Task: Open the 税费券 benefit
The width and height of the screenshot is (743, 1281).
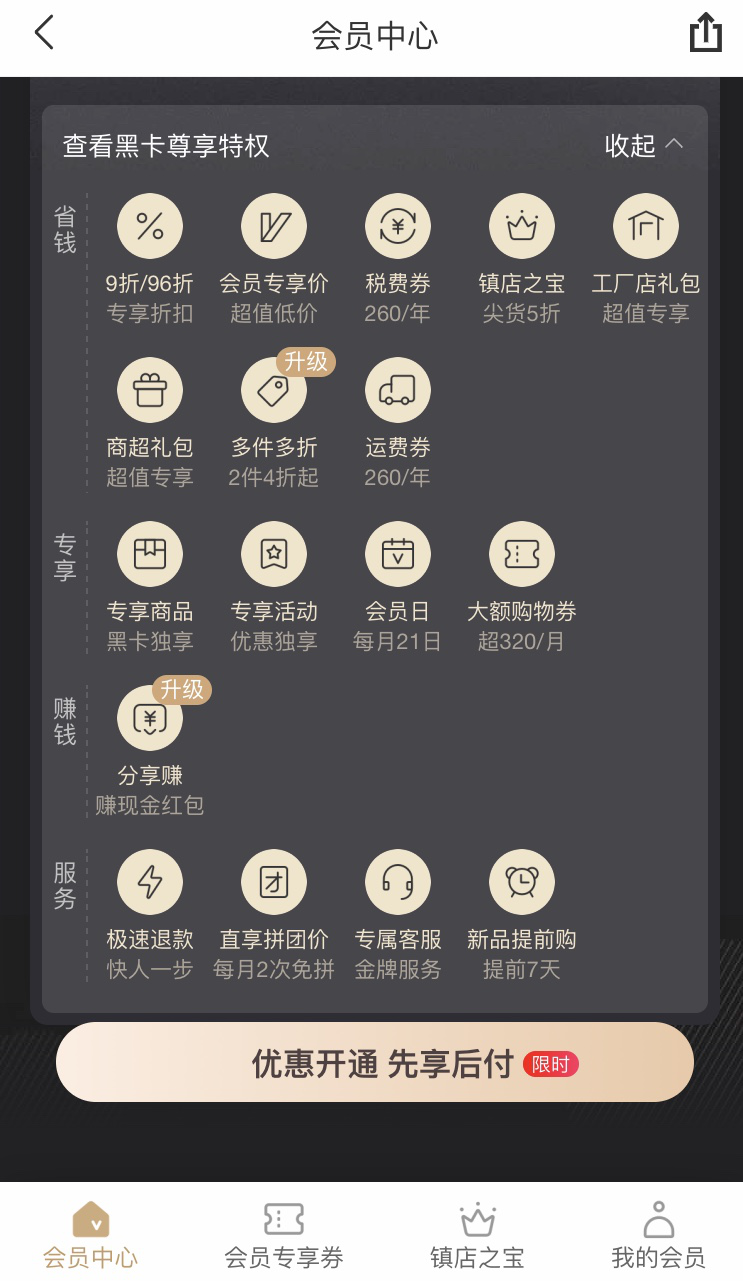Action: point(398,226)
